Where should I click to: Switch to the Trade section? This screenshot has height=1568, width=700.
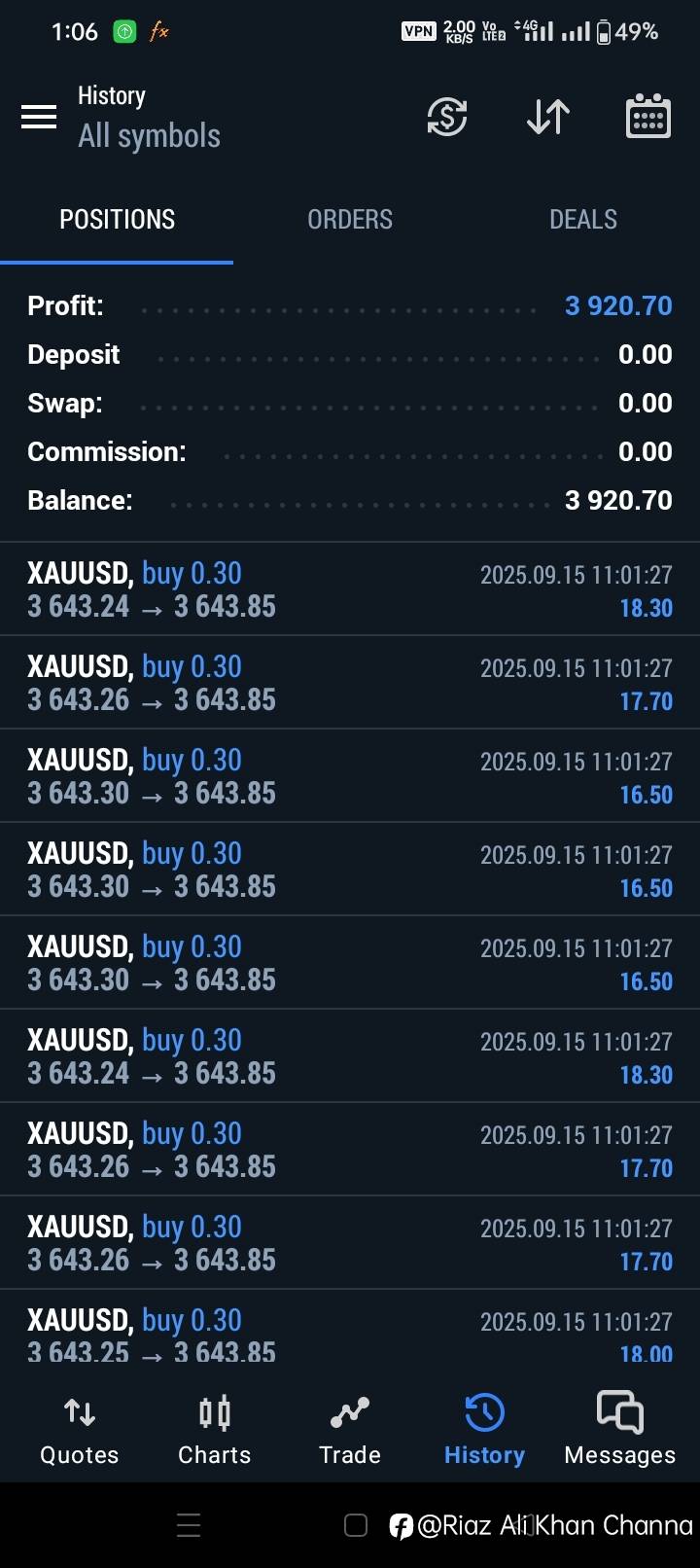click(350, 1429)
